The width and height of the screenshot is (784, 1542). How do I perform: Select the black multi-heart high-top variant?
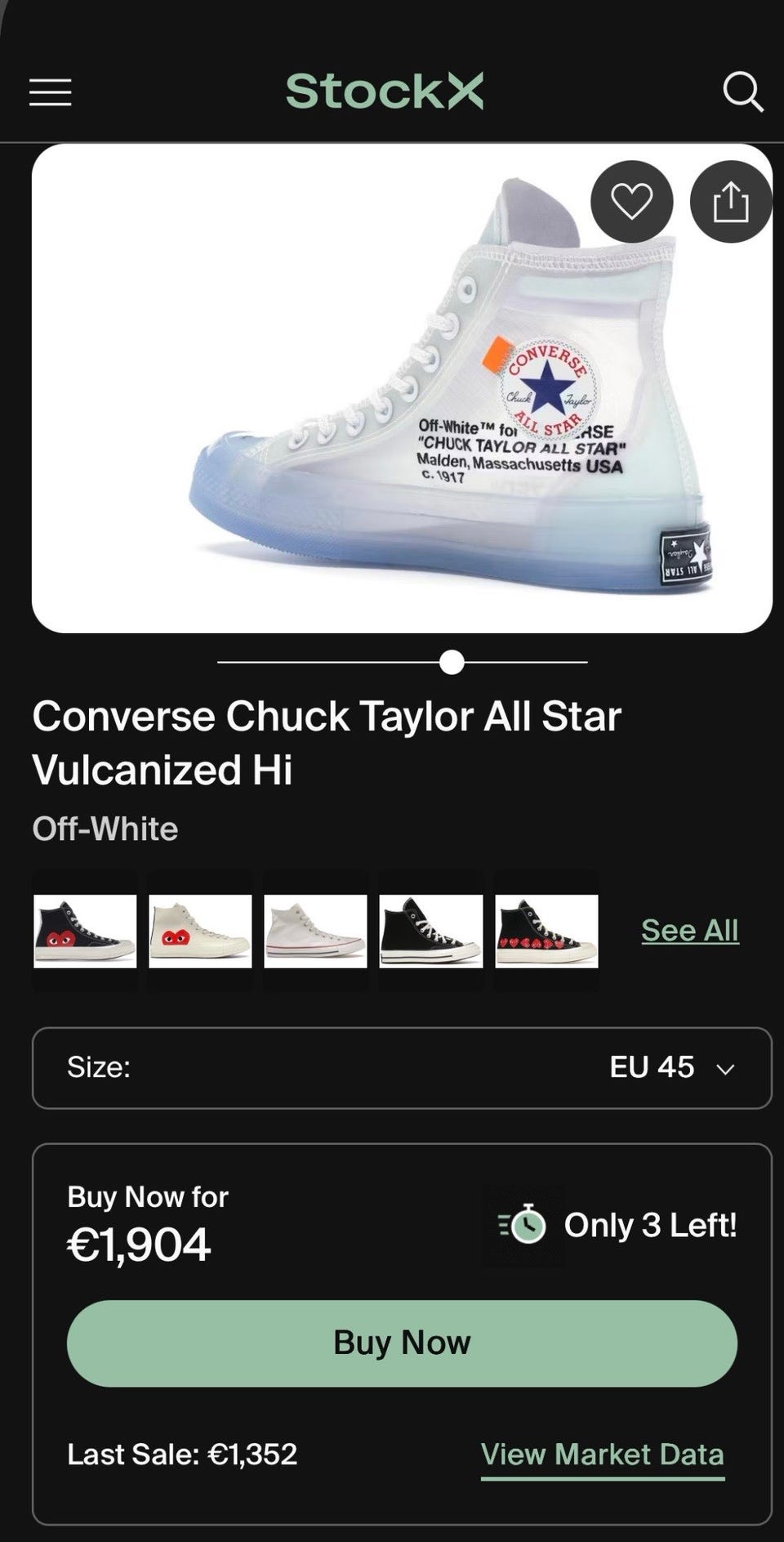tap(546, 931)
